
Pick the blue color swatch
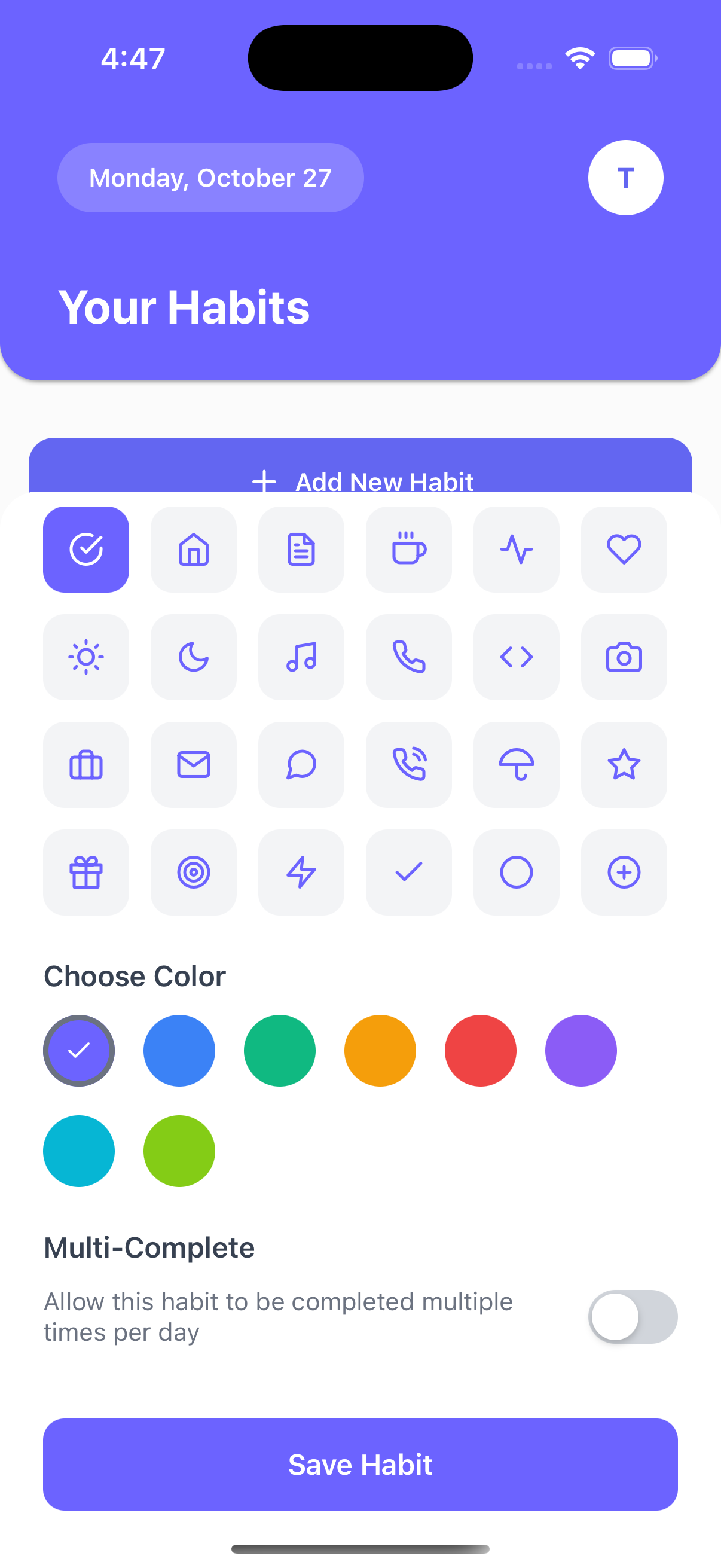click(x=179, y=1050)
